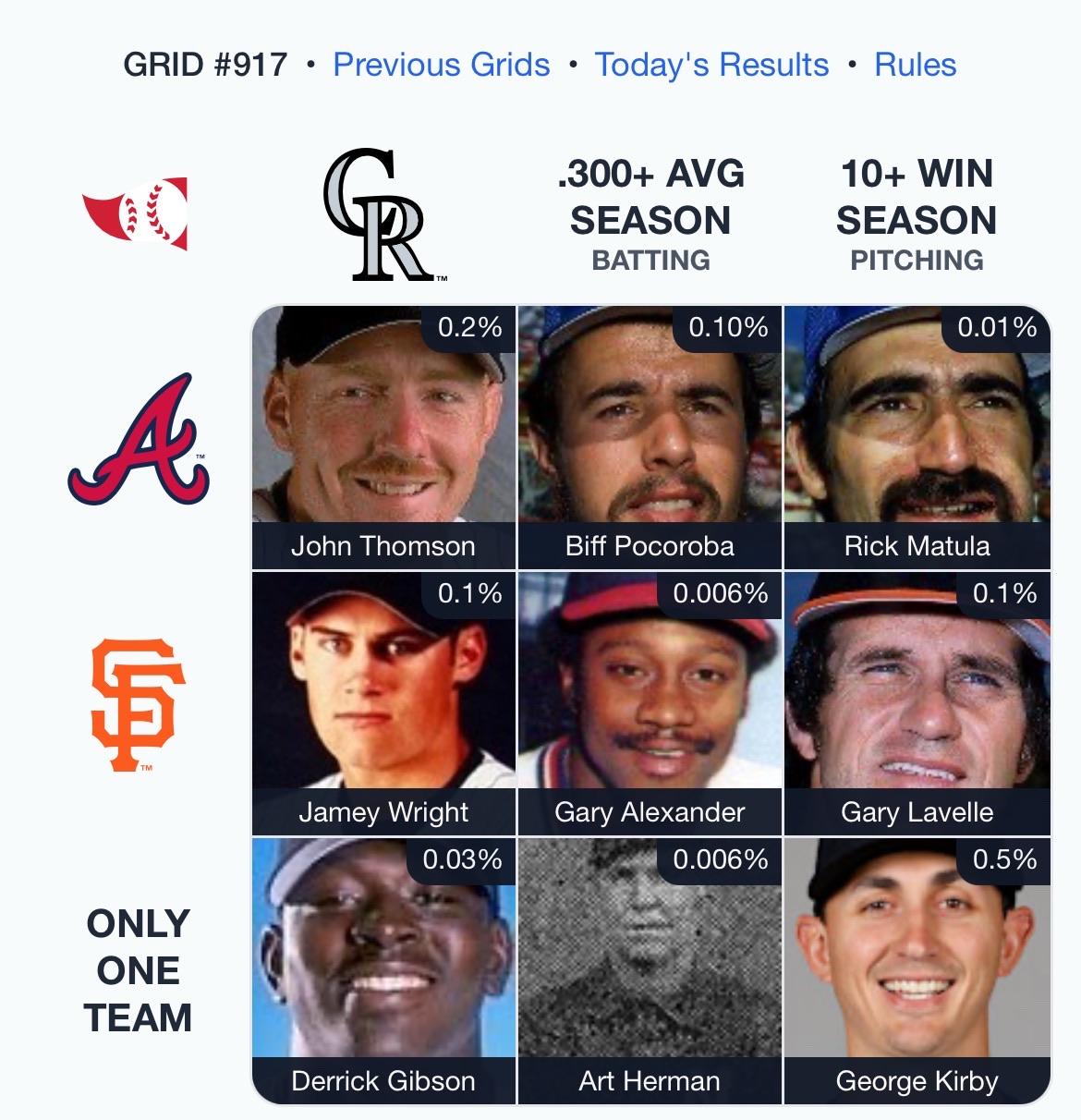
Task: Open the Biff Pocoroba cell
Action: click(650, 437)
